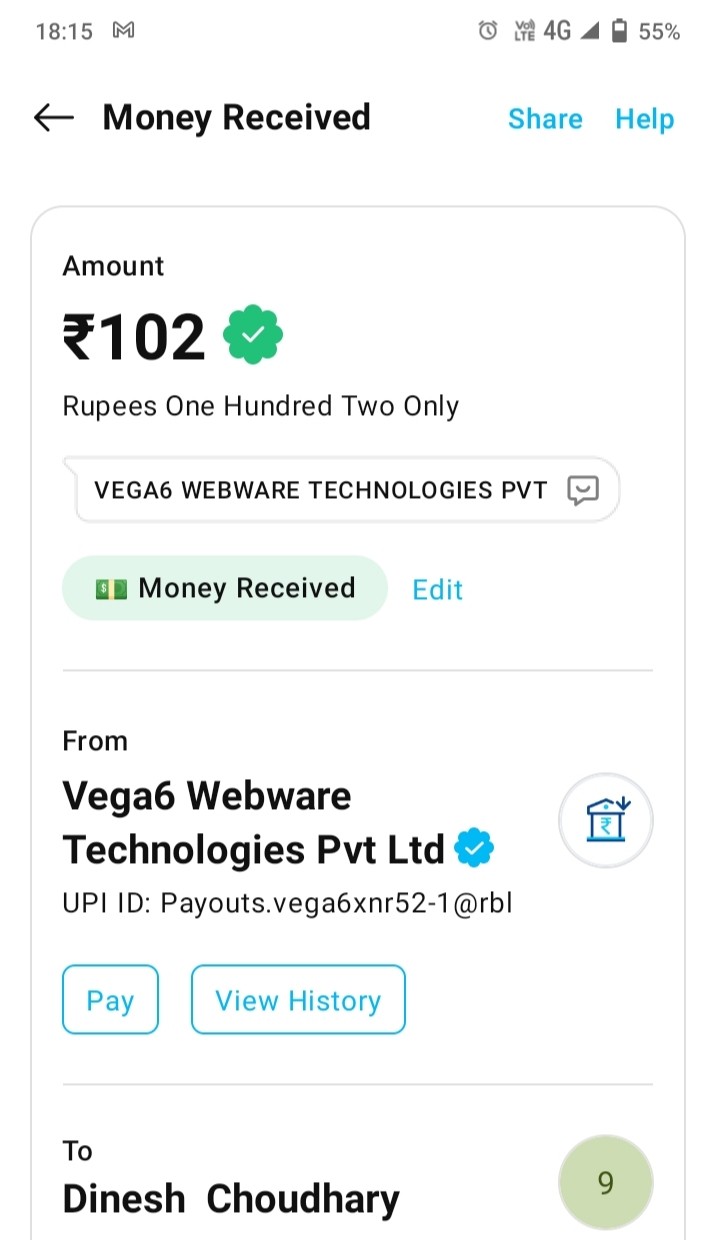Image resolution: width=716 pixels, height=1240 pixels.
Task: Edit the Money Received tag
Action: point(438,589)
